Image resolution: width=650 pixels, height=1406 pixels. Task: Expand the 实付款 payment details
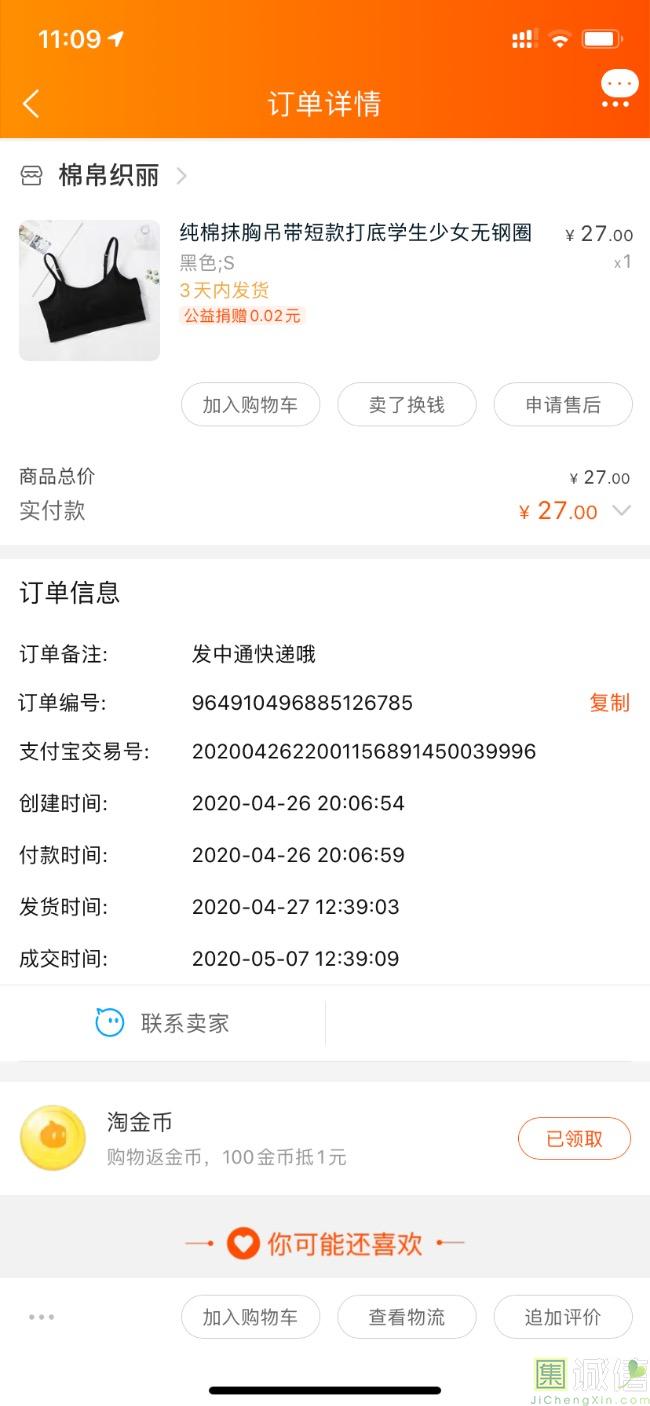621,511
